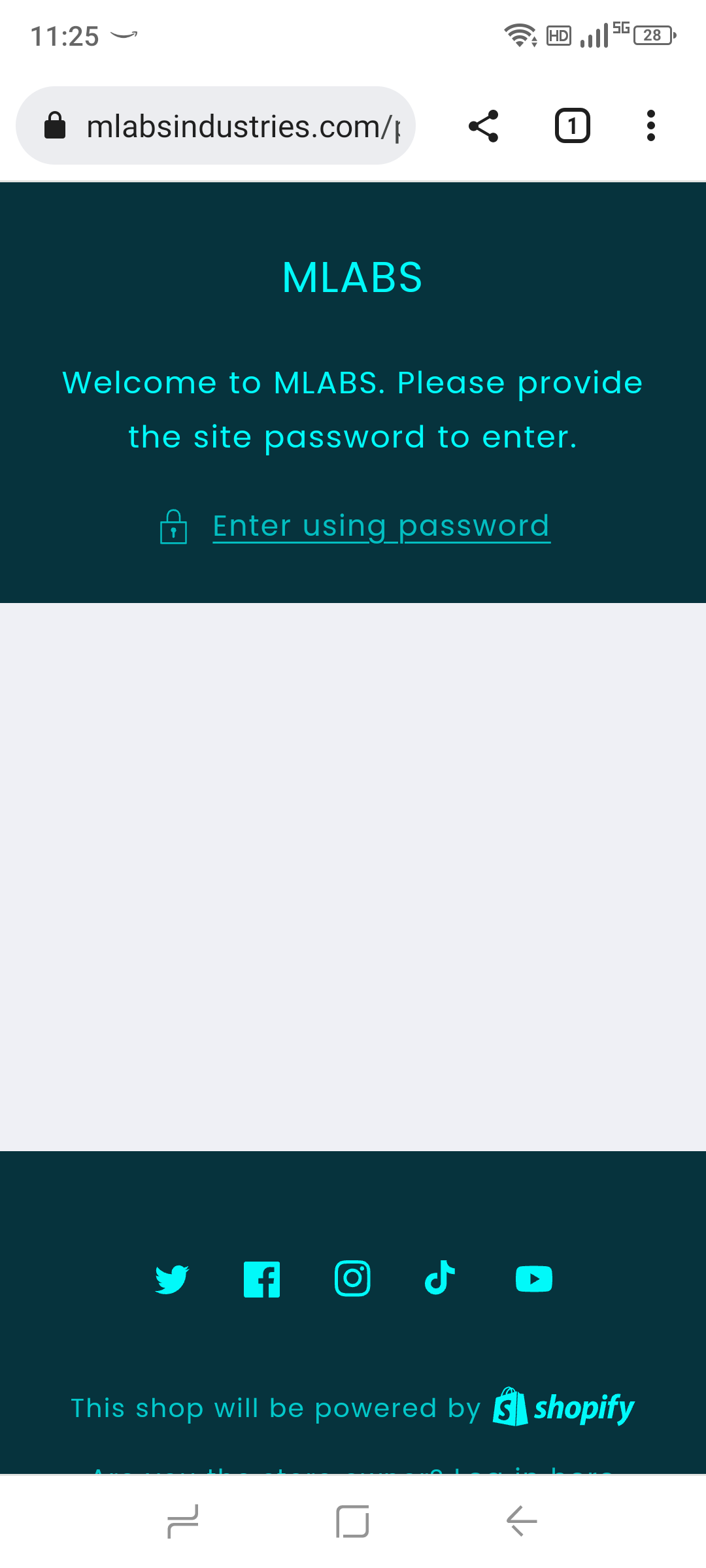Open the tab switcher
Viewport: 706px width, 1568px height.
(573, 126)
